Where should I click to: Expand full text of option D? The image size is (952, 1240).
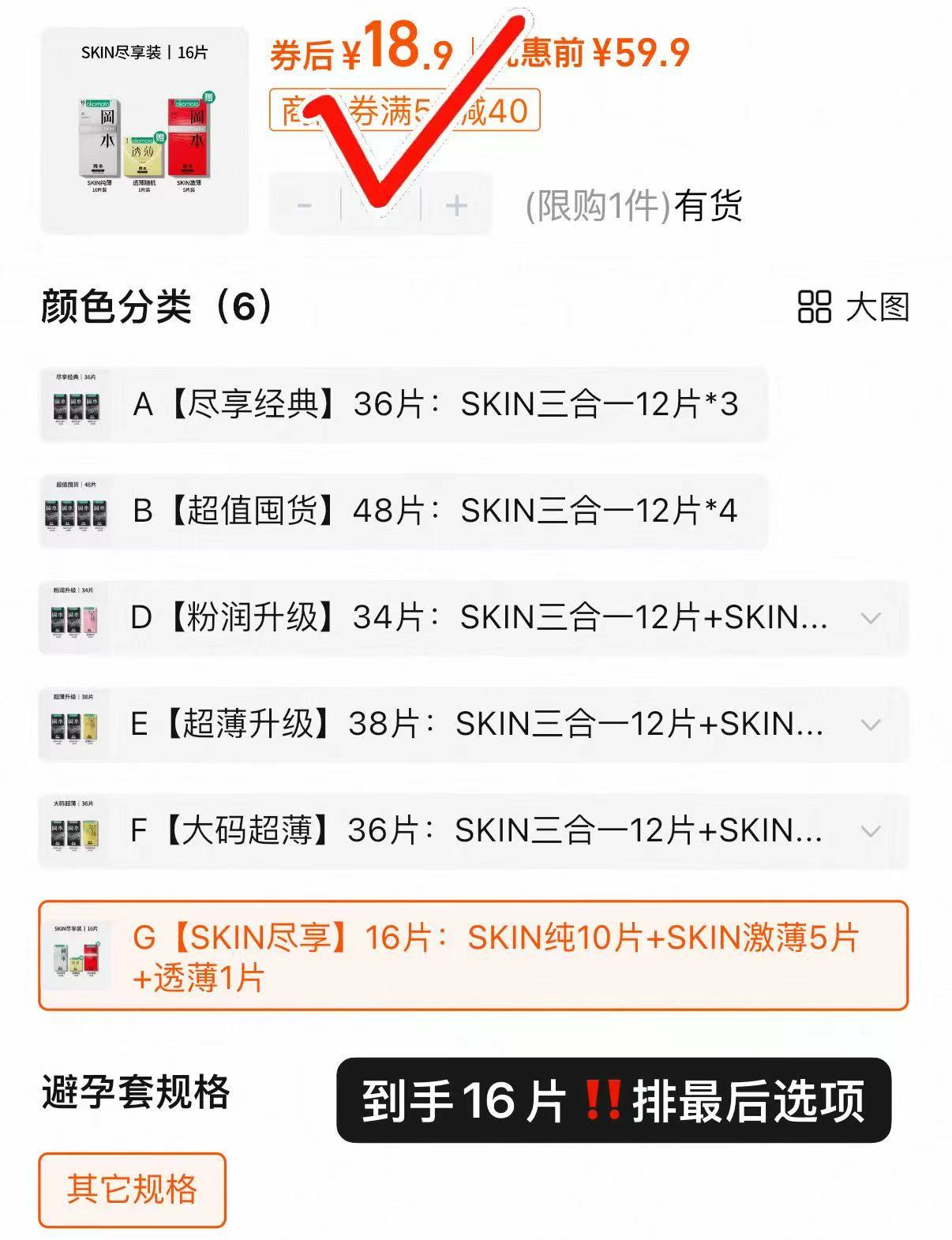pos(871,618)
